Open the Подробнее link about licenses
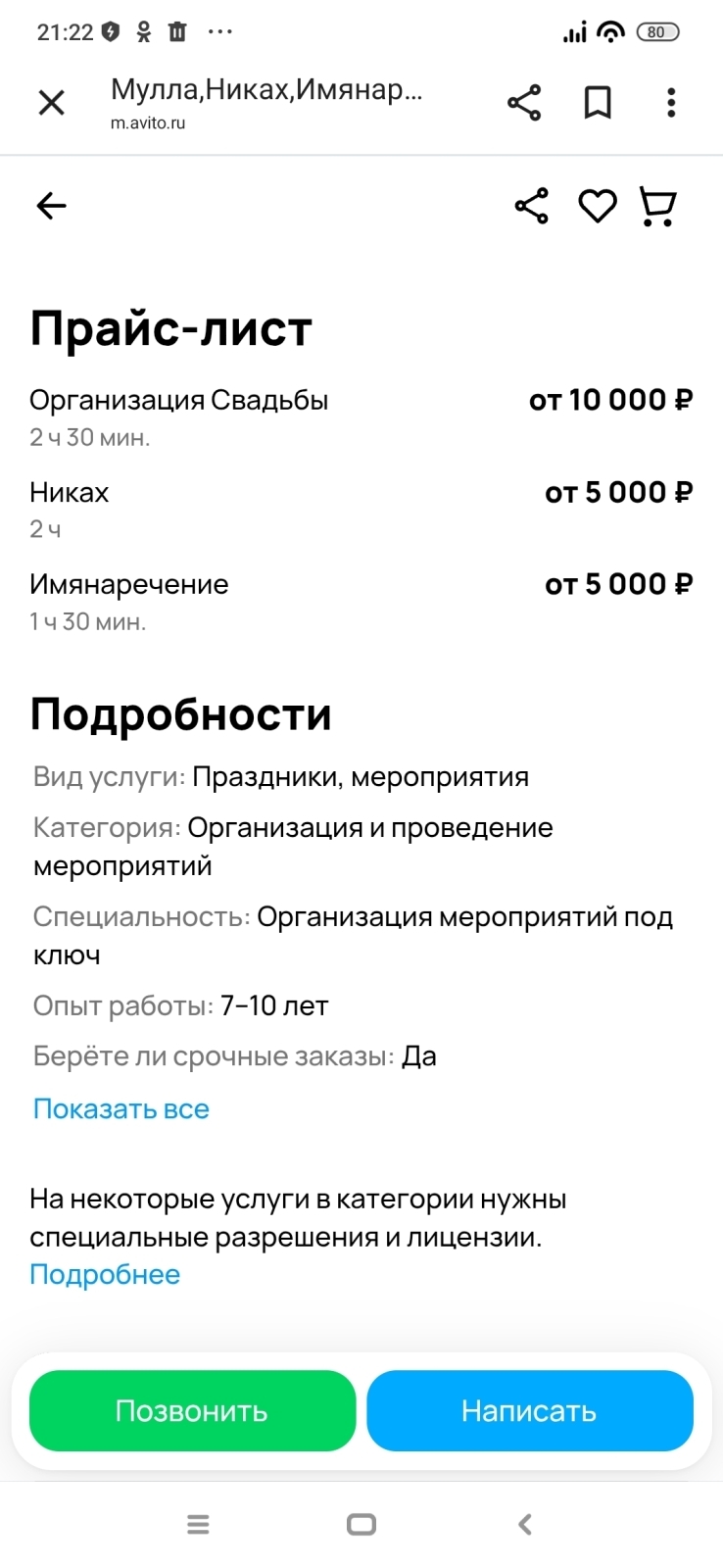Screen dimensions: 723x1568 (105, 1274)
